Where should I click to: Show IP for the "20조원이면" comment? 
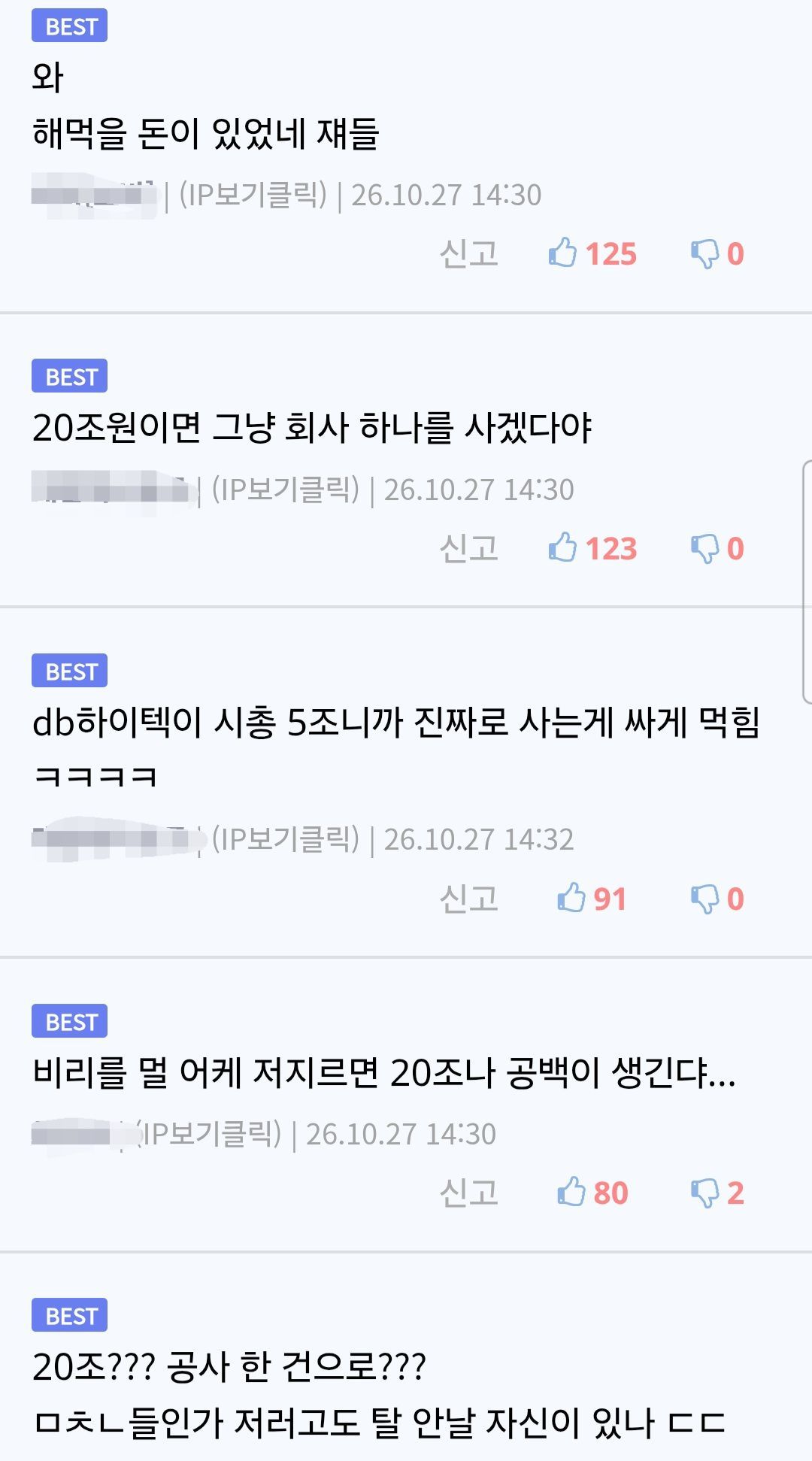pos(286,490)
